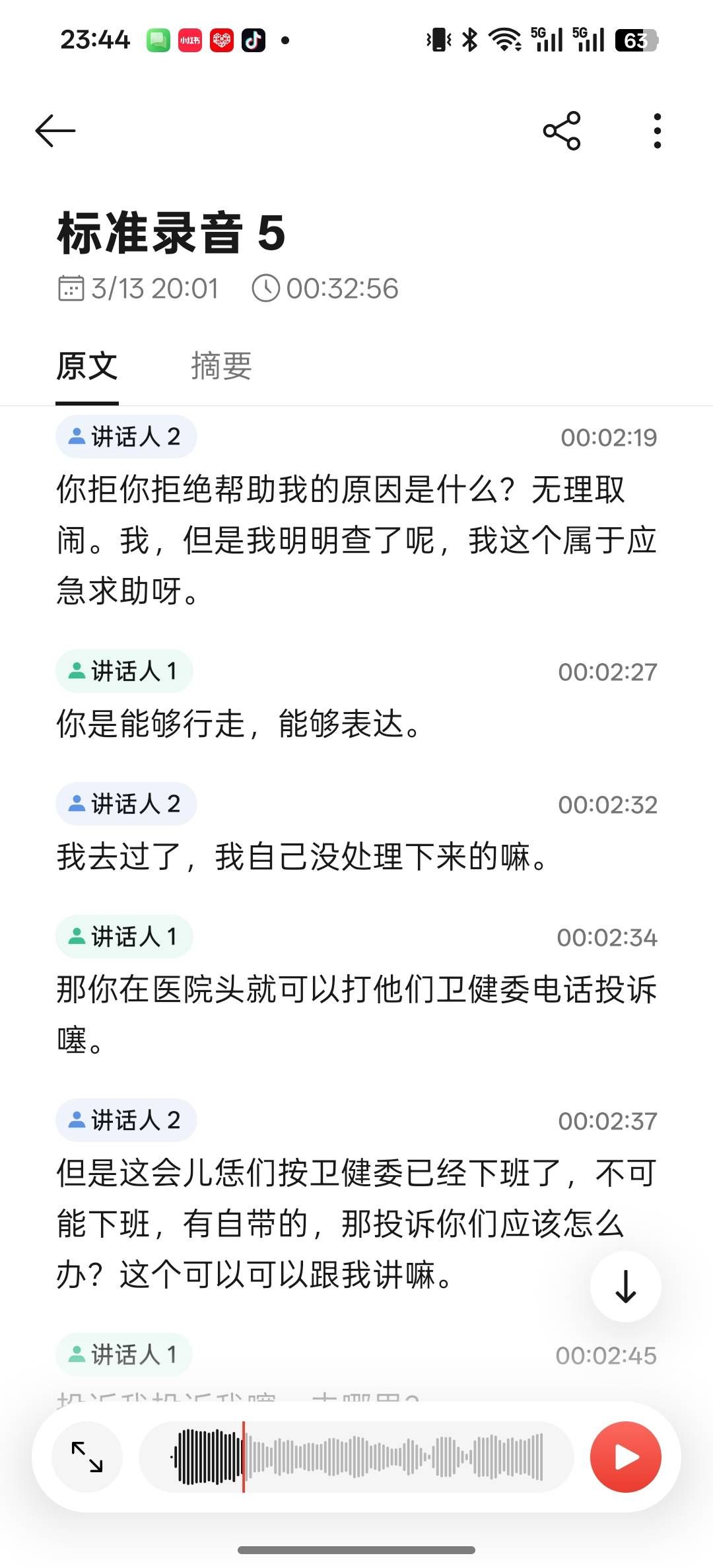Tap speaker label 讲话人 2 at 00:02:37
The width and height of the screenshot is (713, 1568).
pos(126,1120)
